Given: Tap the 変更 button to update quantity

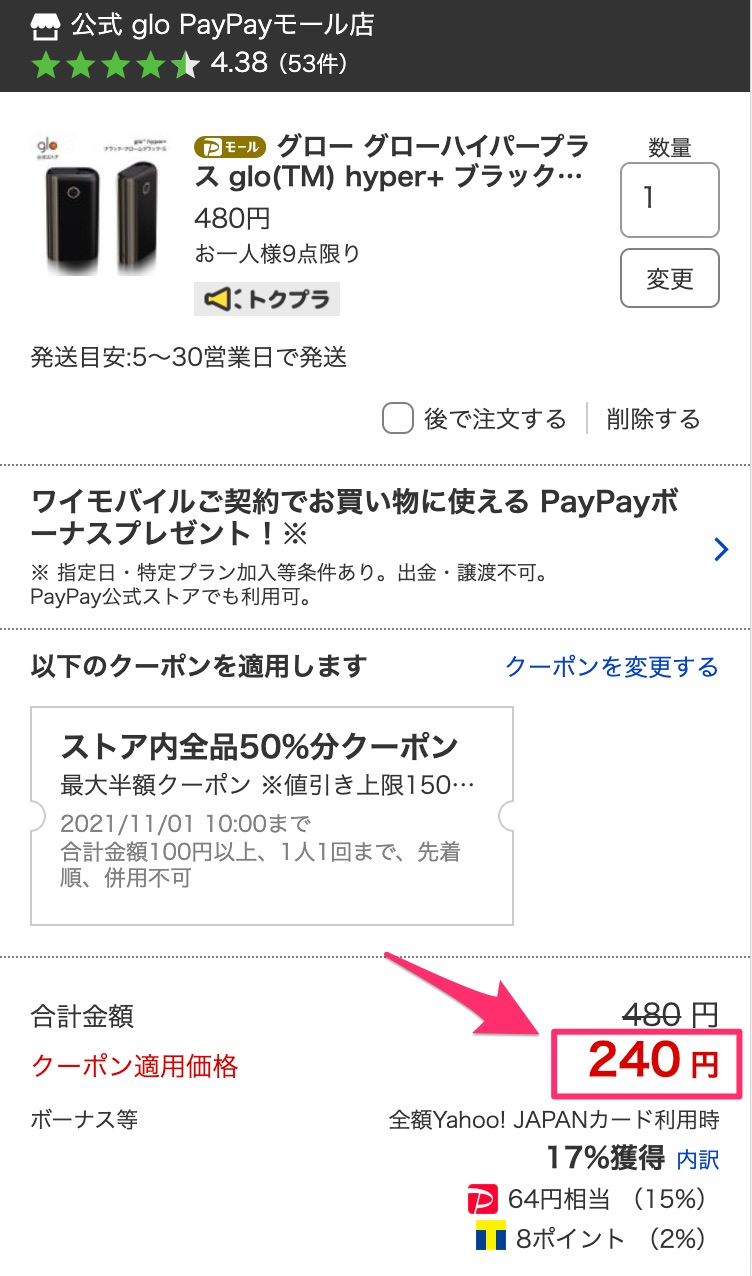Looking at the screenshot, I should [x=669, y=278].
